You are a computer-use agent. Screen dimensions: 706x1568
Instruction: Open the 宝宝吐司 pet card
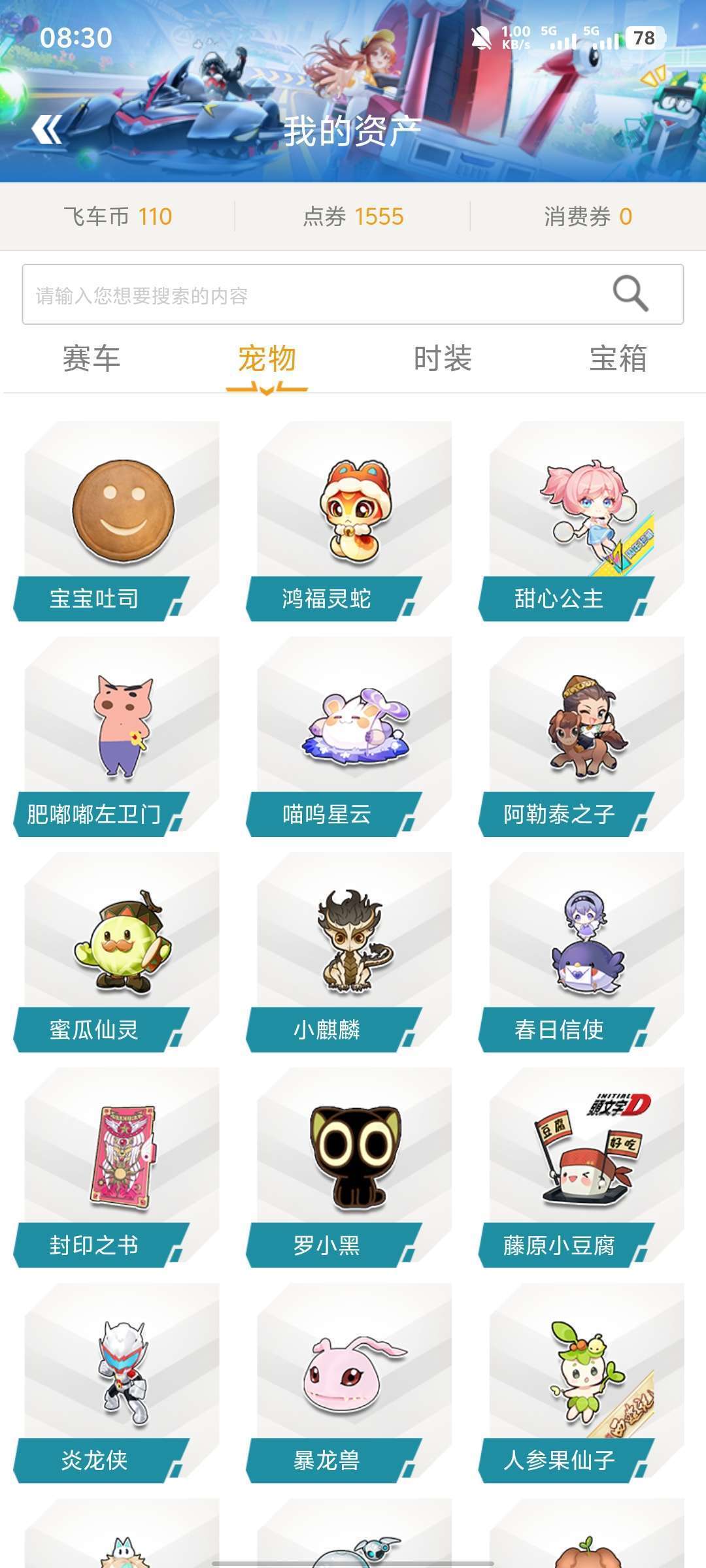pyautogui.click(x=116, y=521)
